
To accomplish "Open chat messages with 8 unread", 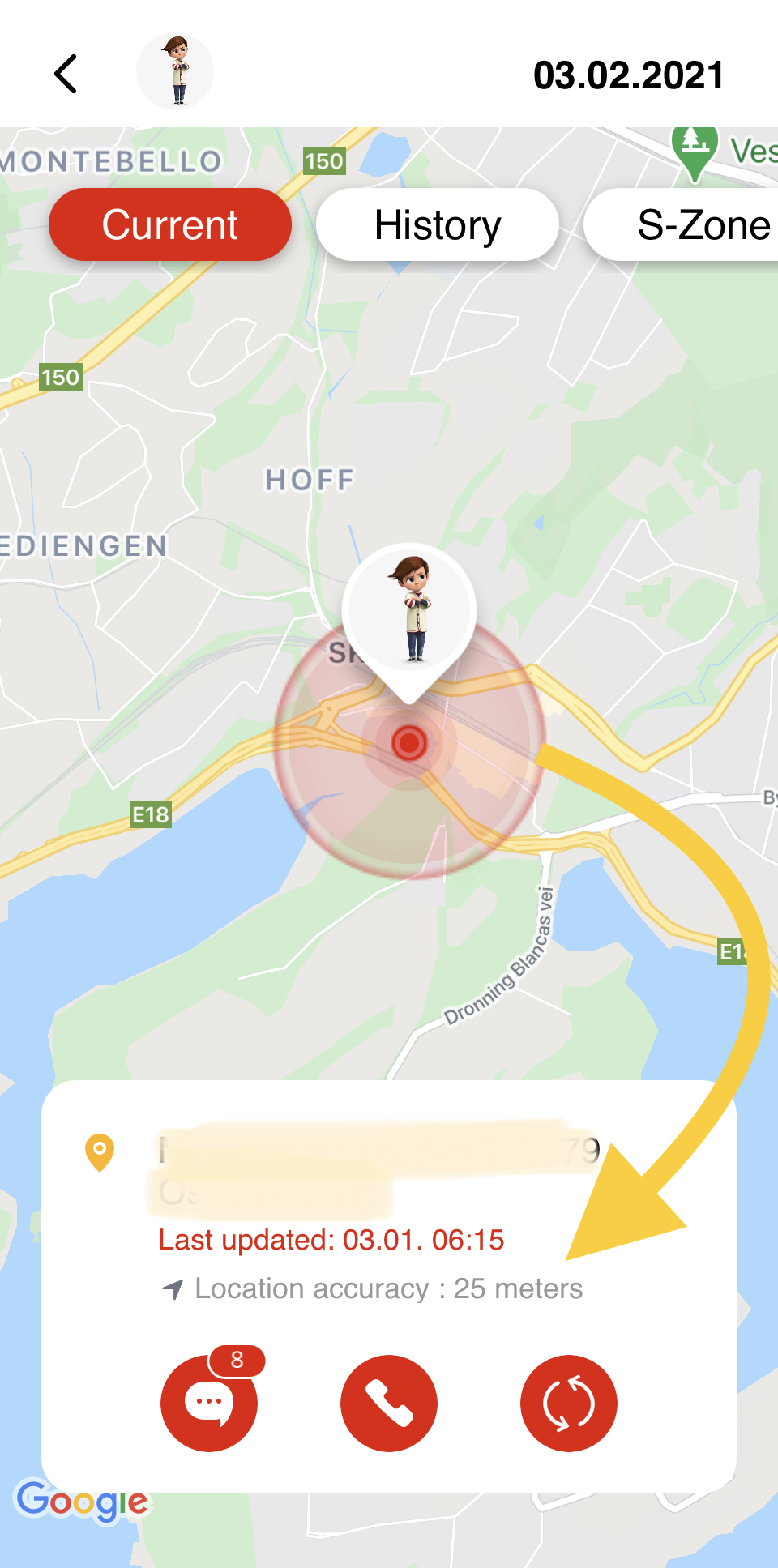I will click(209, 1404).
